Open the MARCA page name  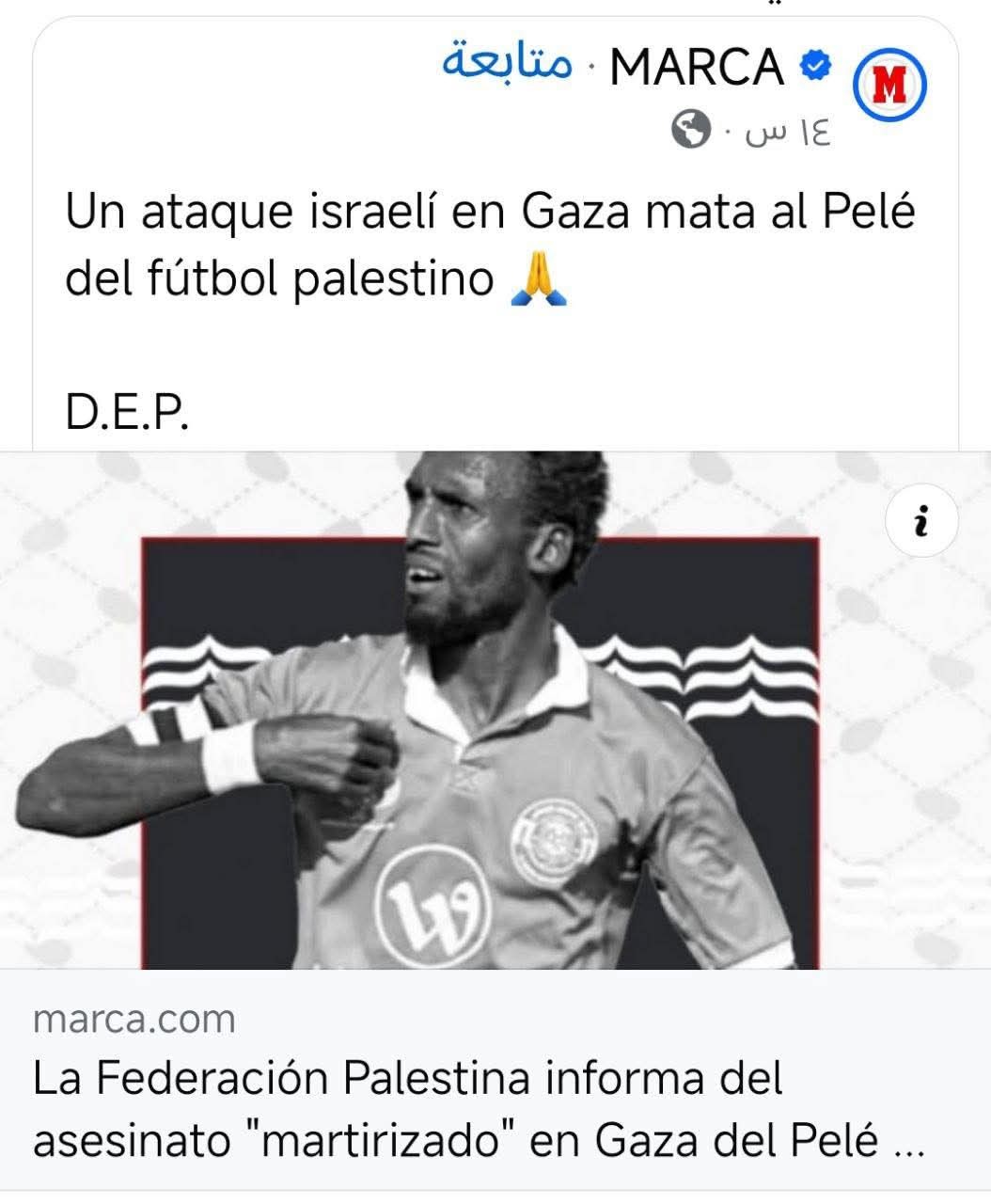(697, 67)
